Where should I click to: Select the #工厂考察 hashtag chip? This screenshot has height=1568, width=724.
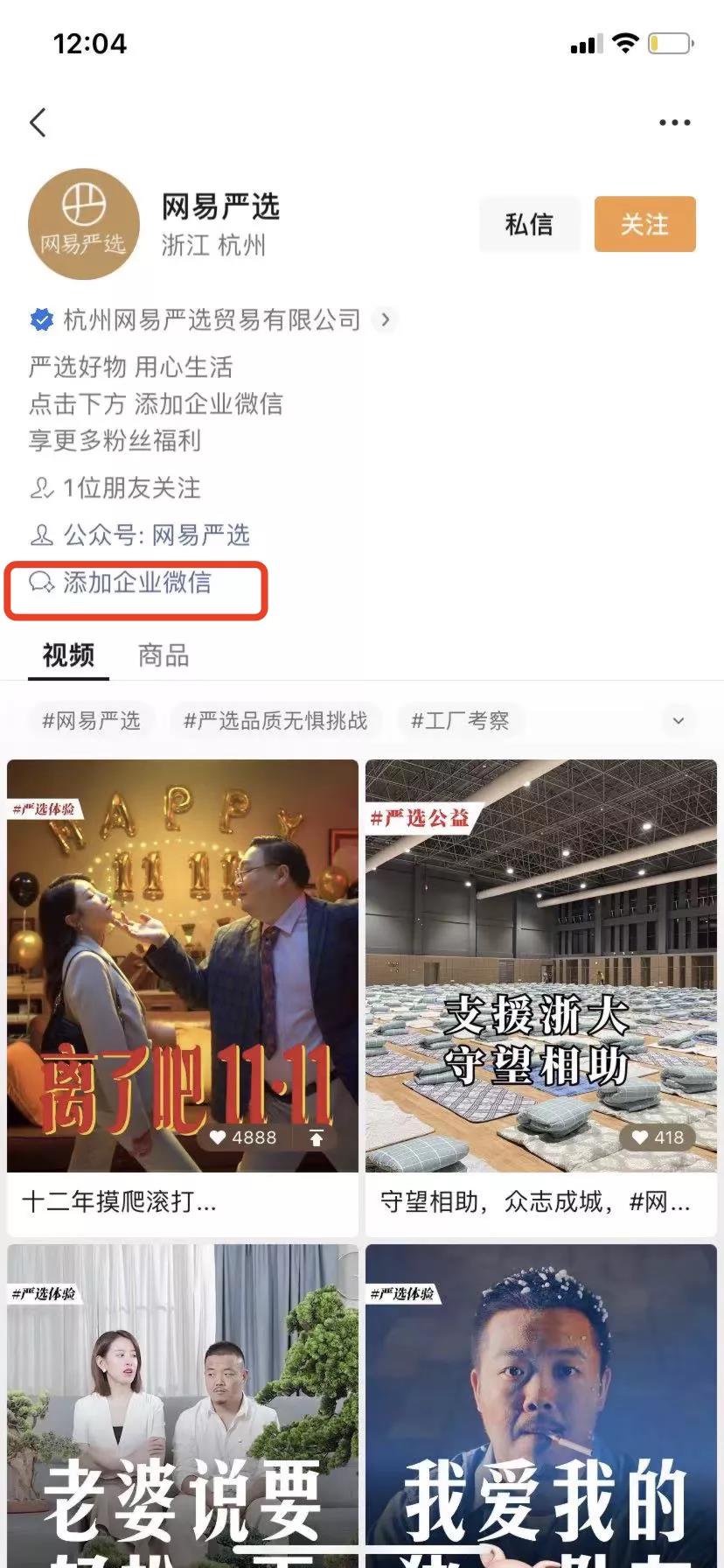[x=460, y=721]
